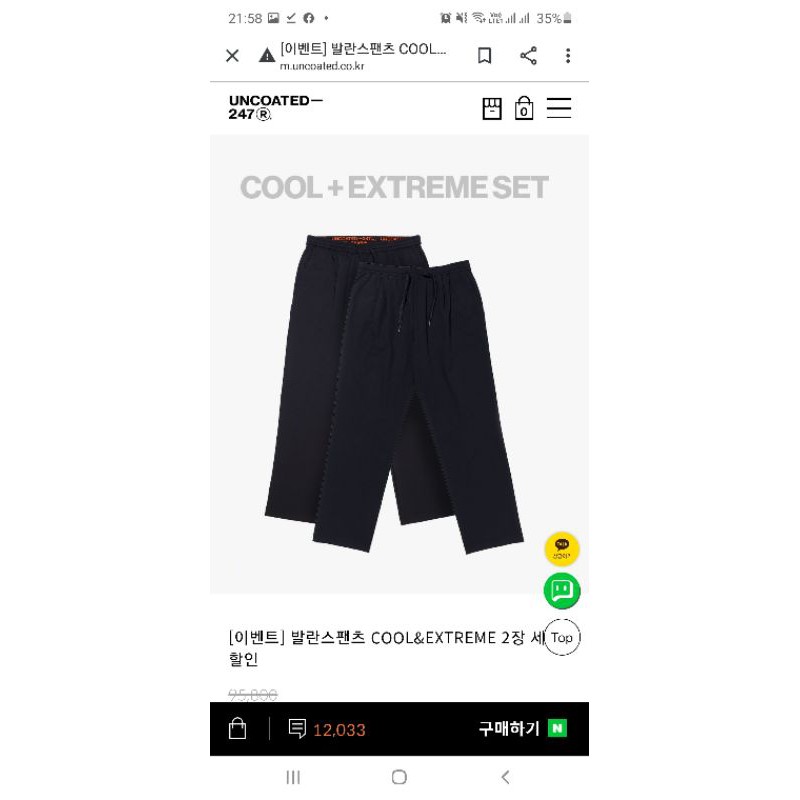Open KakaoTalk chat consultation button
Image resolution: width=800 pixels, height=800 pixels.
(562, 549)
